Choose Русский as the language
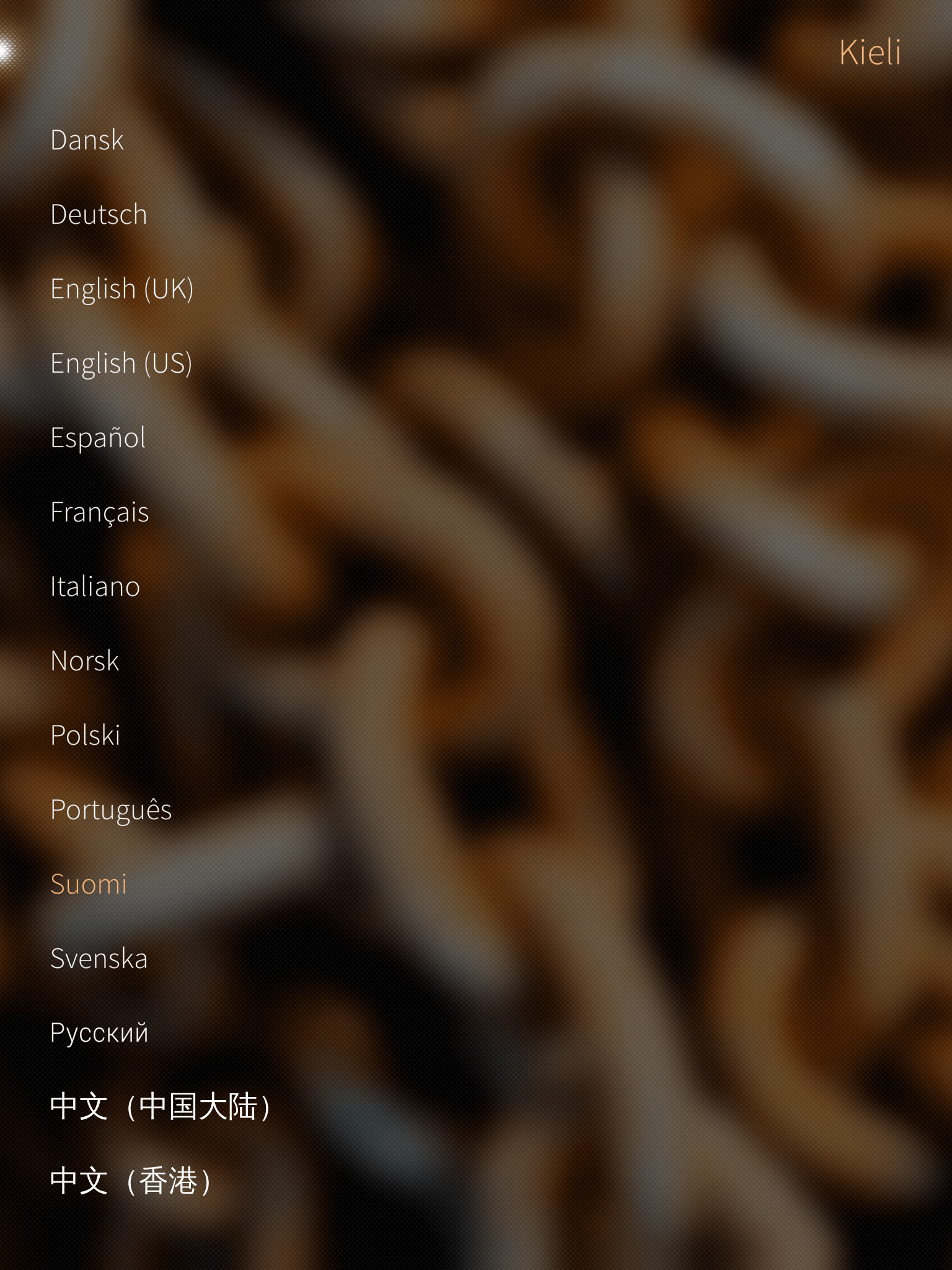This screenshot has width=952, height=1270. 99,1033
